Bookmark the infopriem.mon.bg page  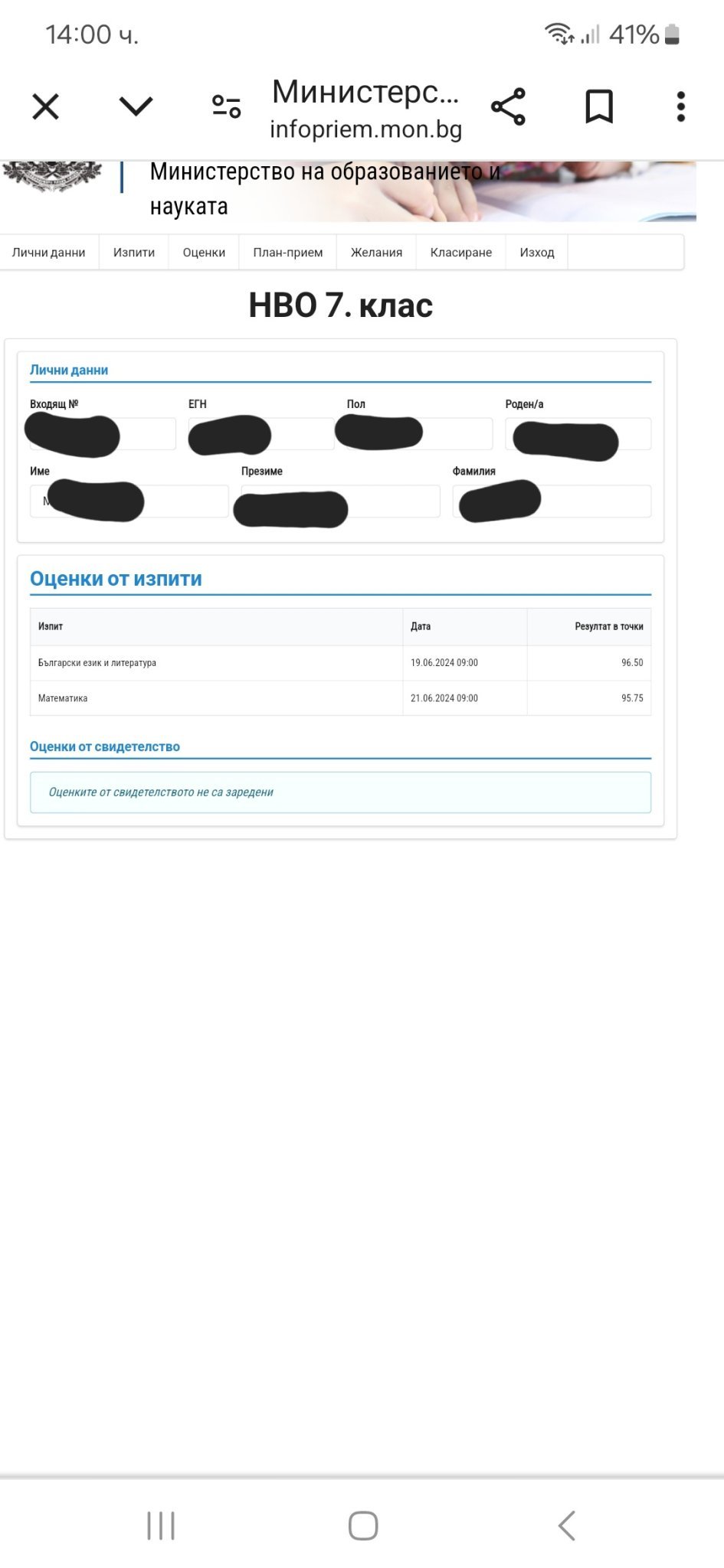599,106
